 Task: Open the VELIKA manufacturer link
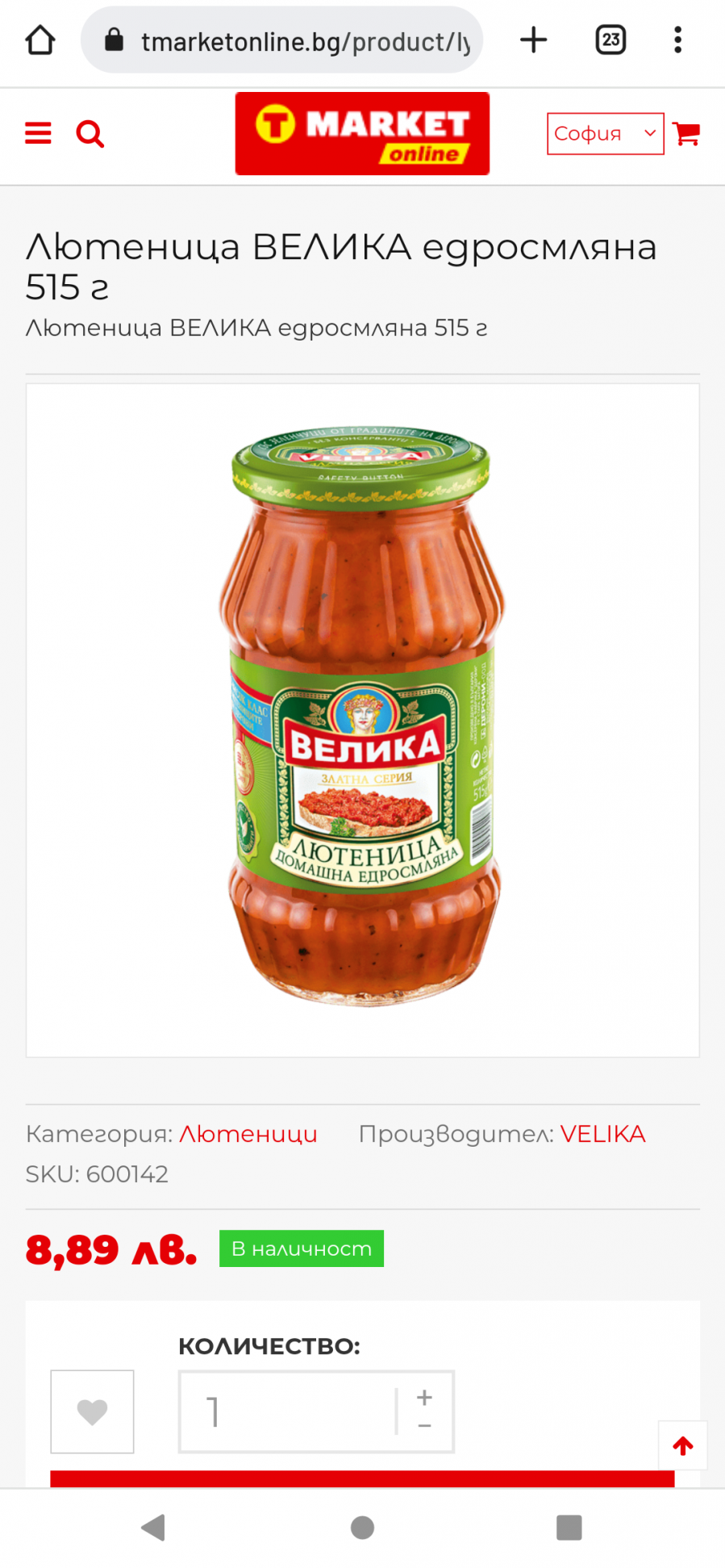tap(602, 1134)
